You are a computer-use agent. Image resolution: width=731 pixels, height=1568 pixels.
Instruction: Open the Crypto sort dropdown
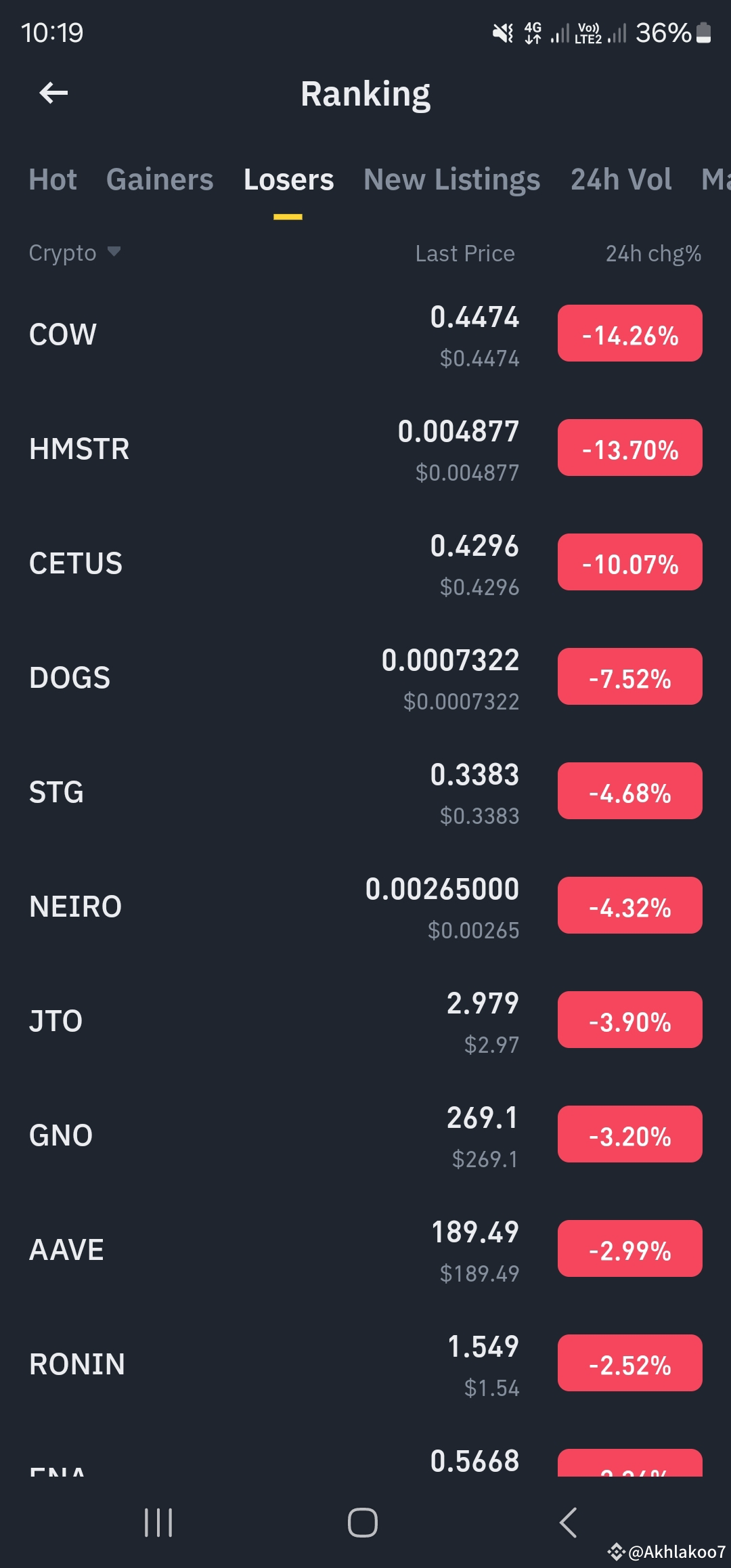pos(74,253)
